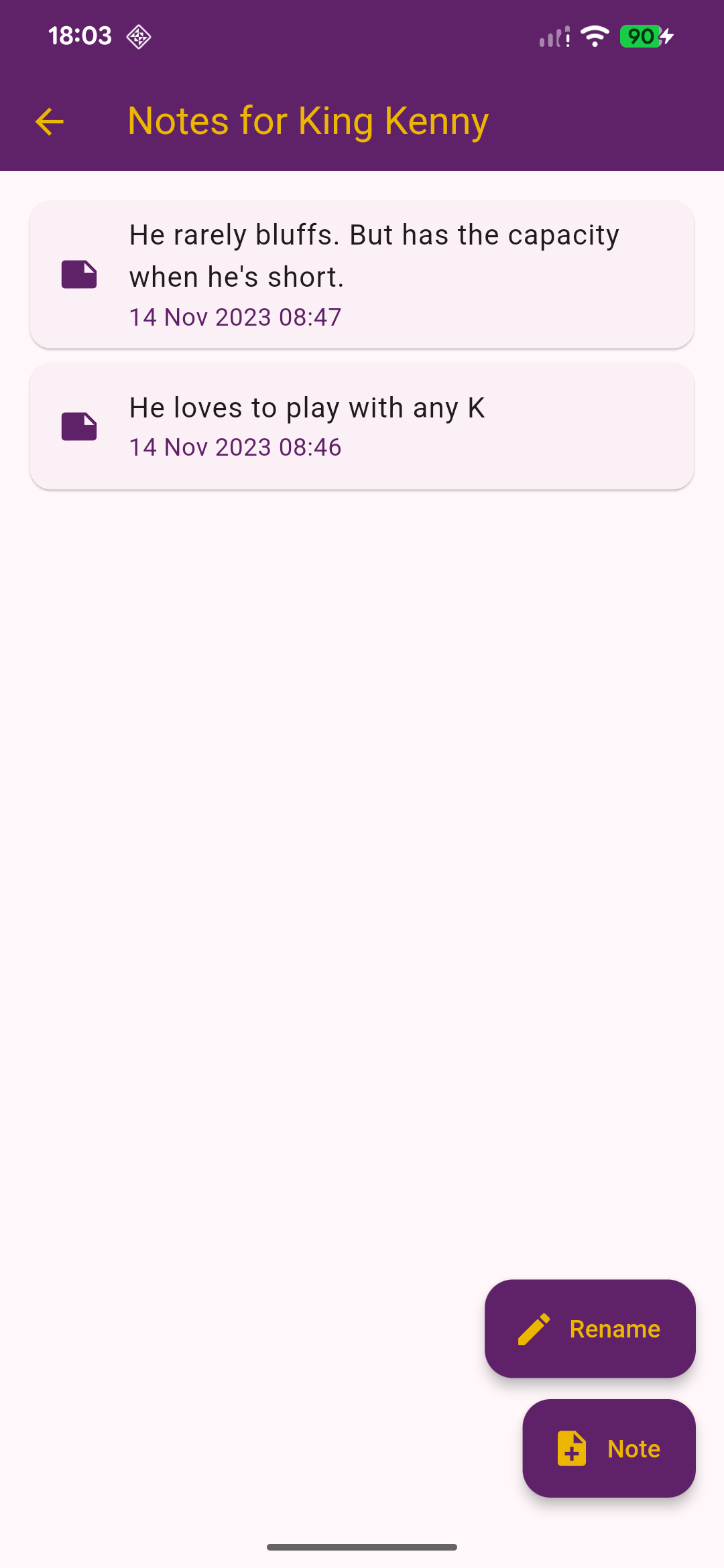The width and height of the screenshot is (724, 1568).
Task: Tap the cellular signal indicator
Action: click(552, 37)
